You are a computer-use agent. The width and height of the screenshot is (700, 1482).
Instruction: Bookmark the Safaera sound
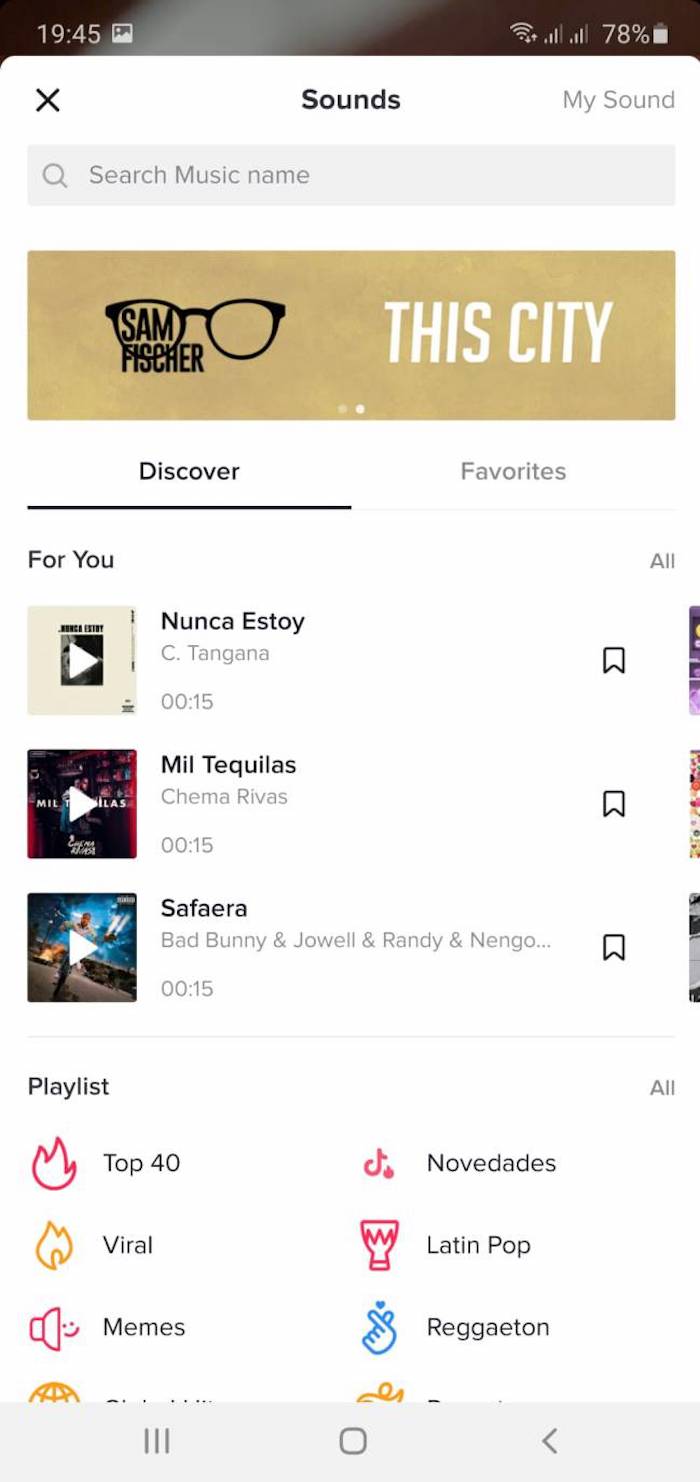pos(614,947)
